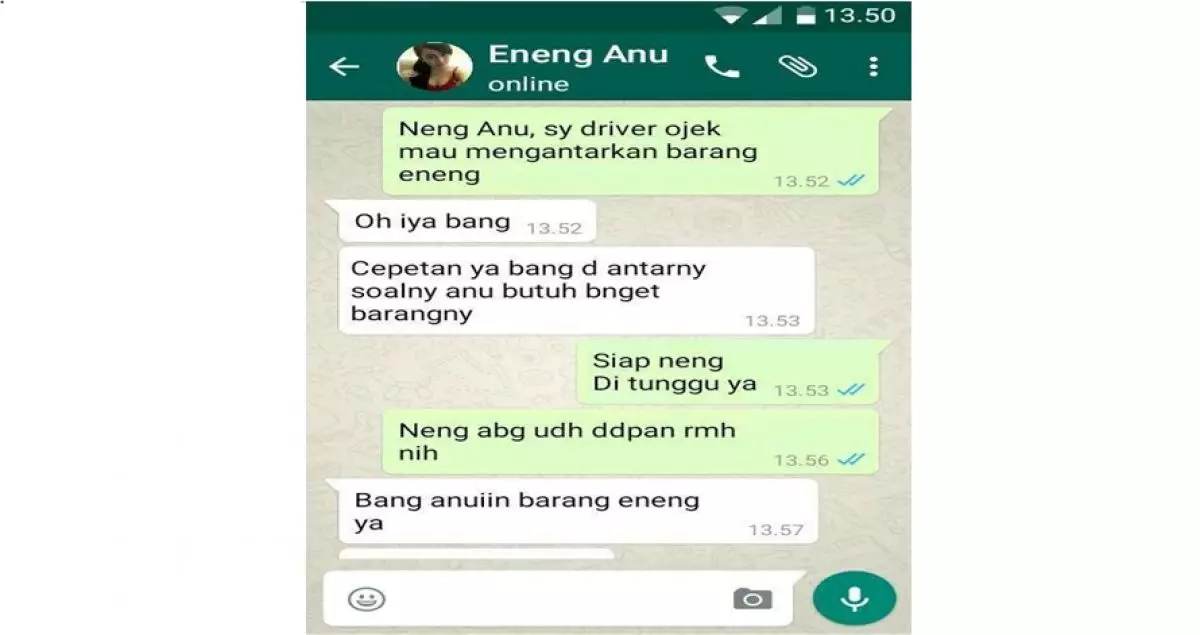Open the emoji picker
The image size is (1200, 635).
[367, 599]
